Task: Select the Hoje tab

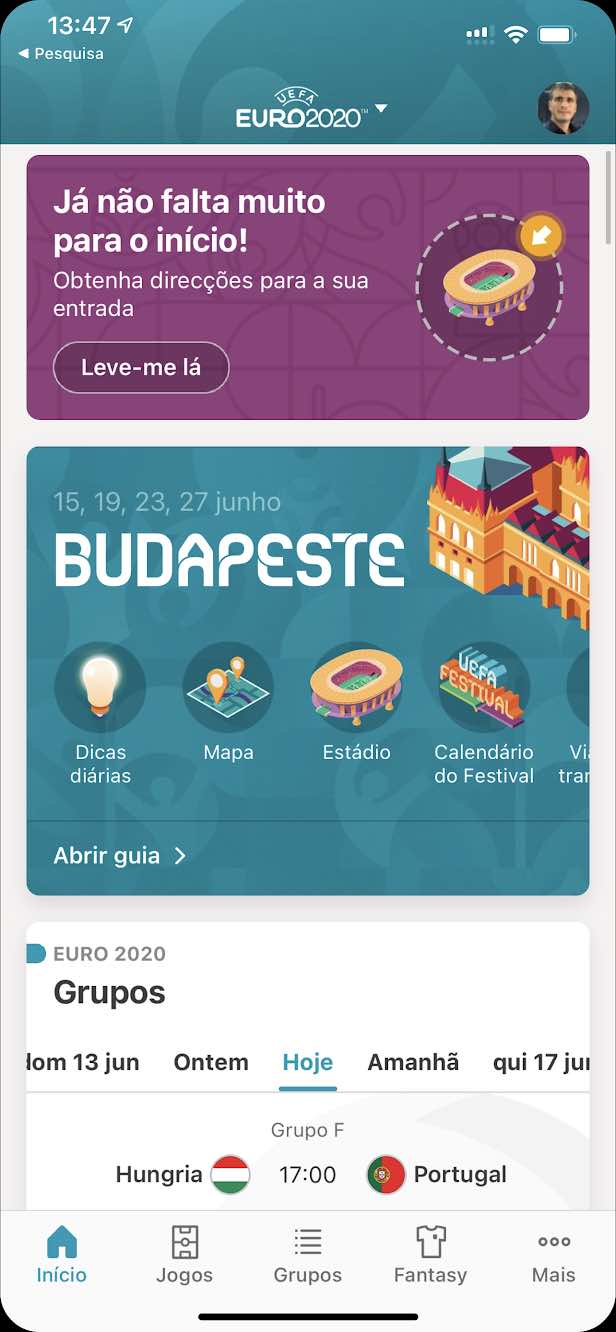Action: coord(308,1062)
